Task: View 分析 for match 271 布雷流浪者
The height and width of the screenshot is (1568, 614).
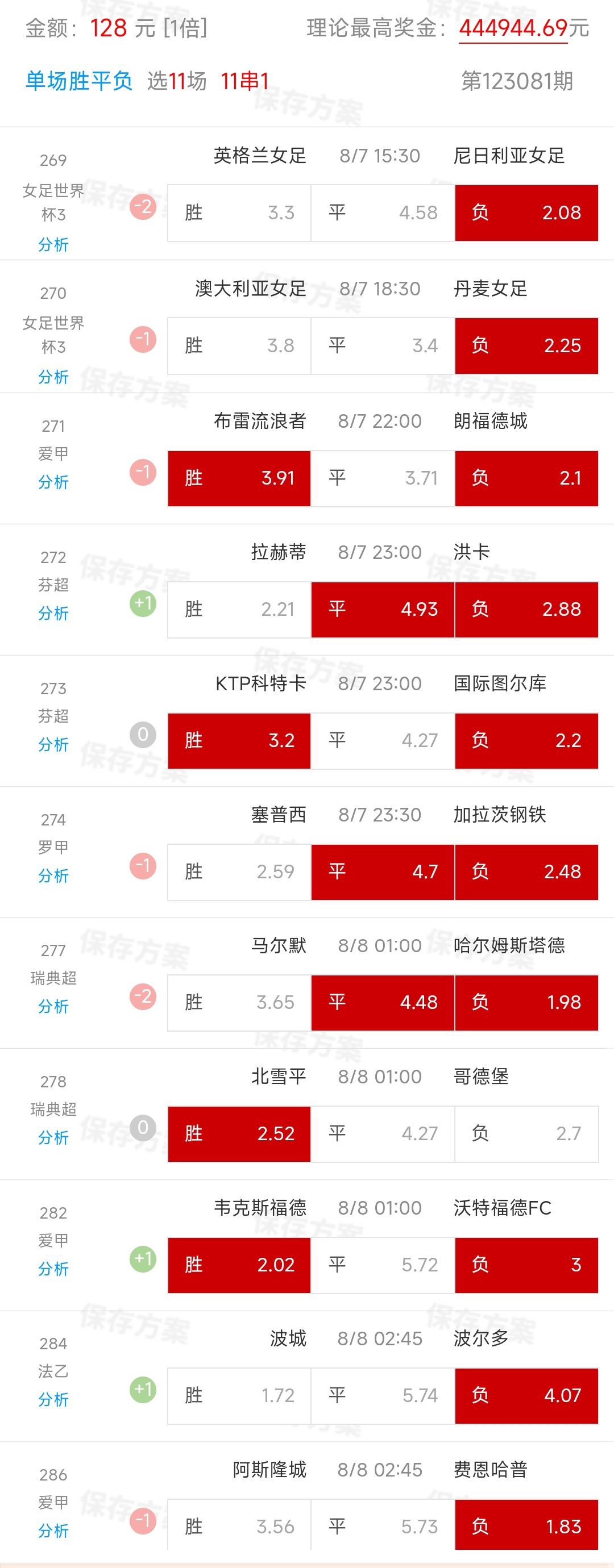Action: point(53,482)
